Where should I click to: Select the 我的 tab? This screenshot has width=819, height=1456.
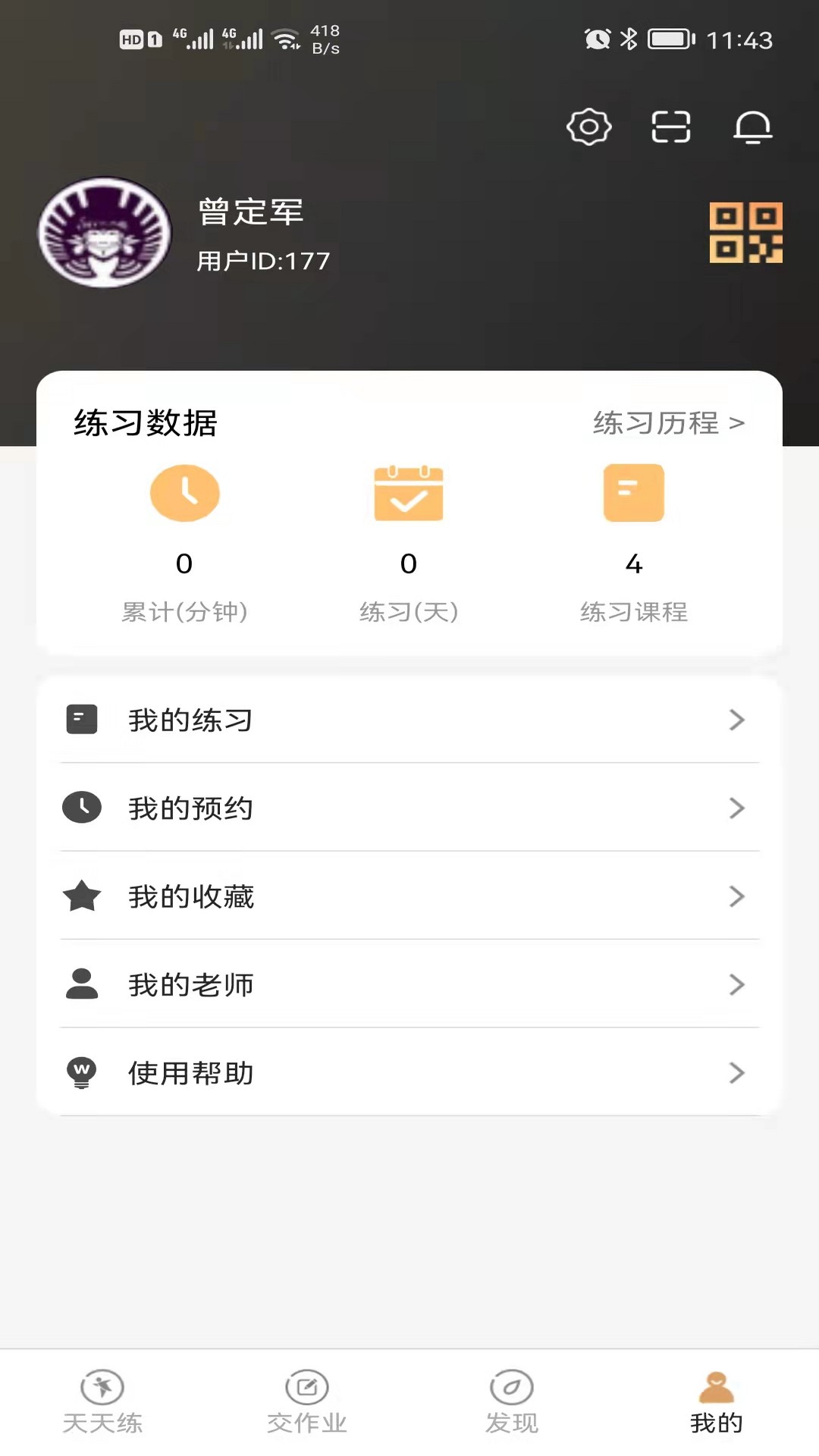pyautogui.click(x=716, y=1401)
